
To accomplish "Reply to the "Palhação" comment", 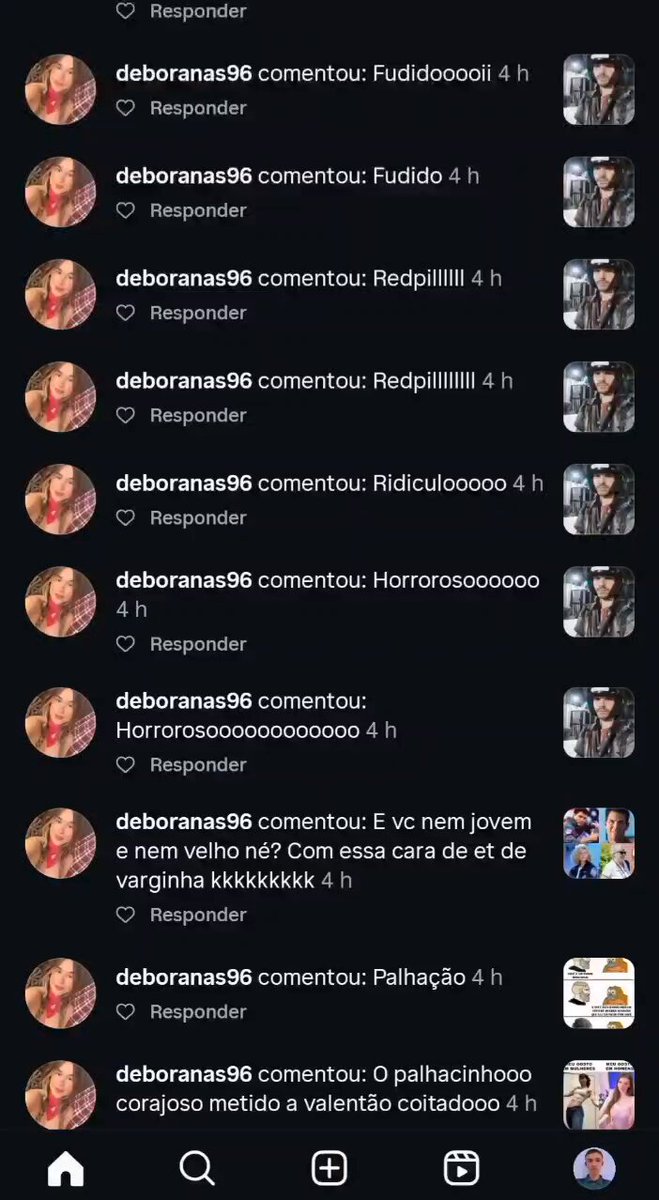I will tap(198, 1012).
